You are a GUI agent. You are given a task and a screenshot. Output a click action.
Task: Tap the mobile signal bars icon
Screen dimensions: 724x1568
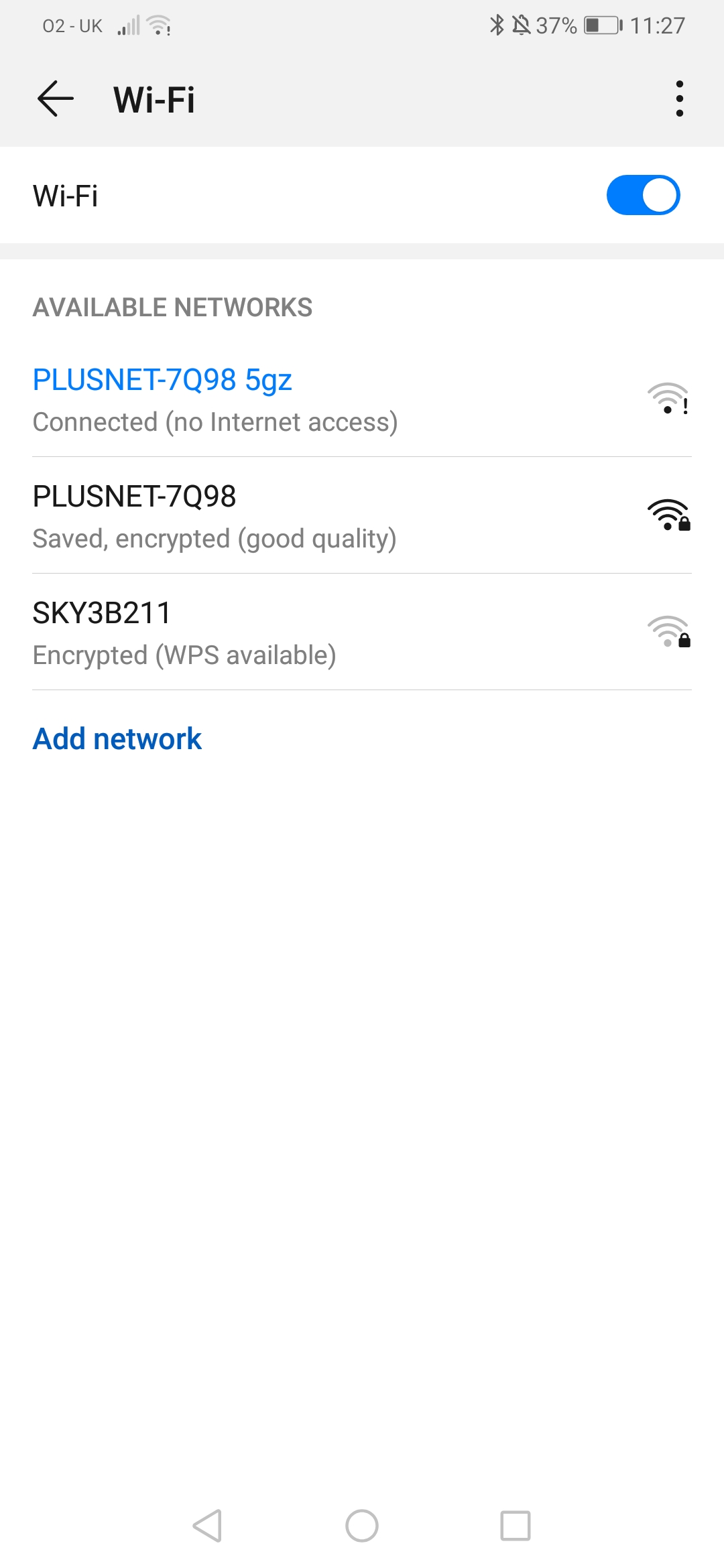coord(129,25)
